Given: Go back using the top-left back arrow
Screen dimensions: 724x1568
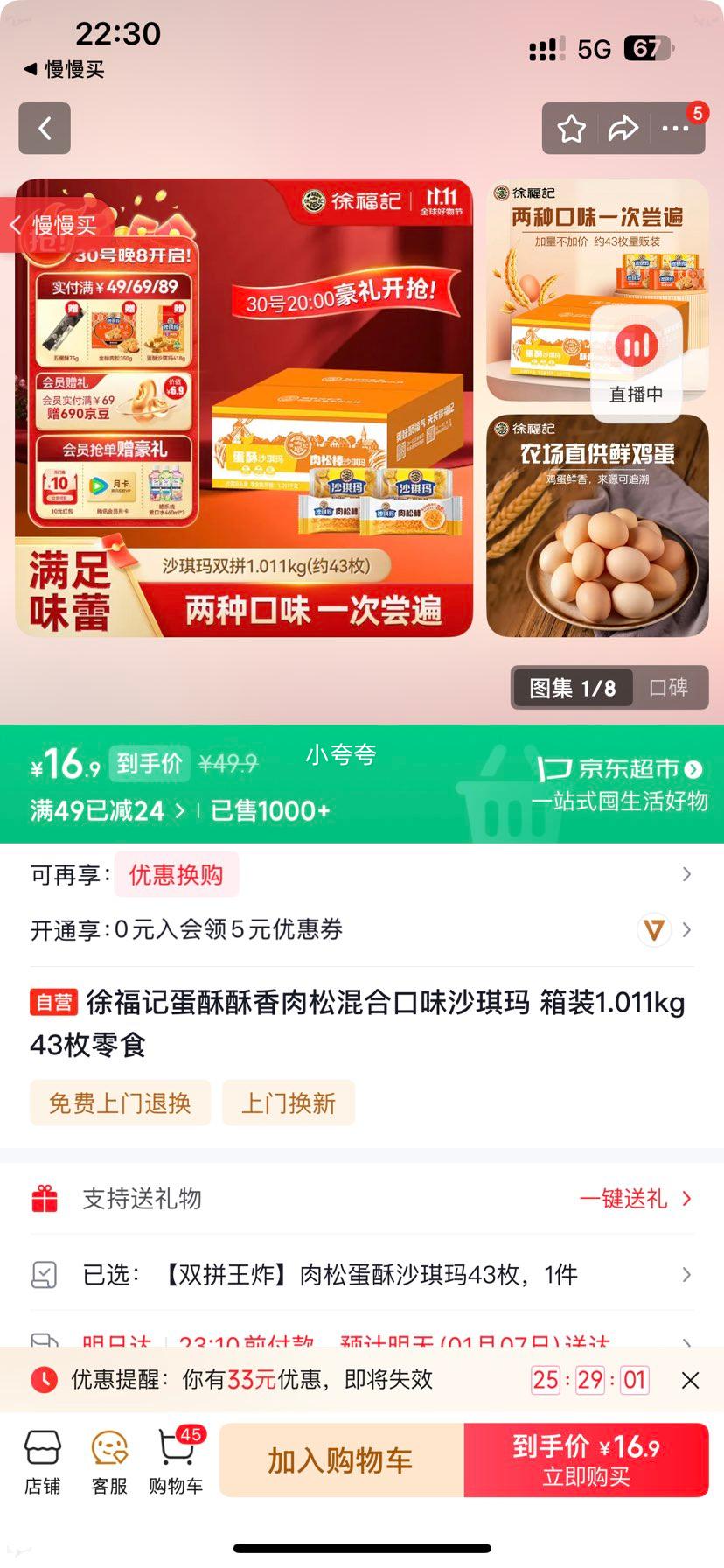Looking at the screenshot, I should point(44,128).
